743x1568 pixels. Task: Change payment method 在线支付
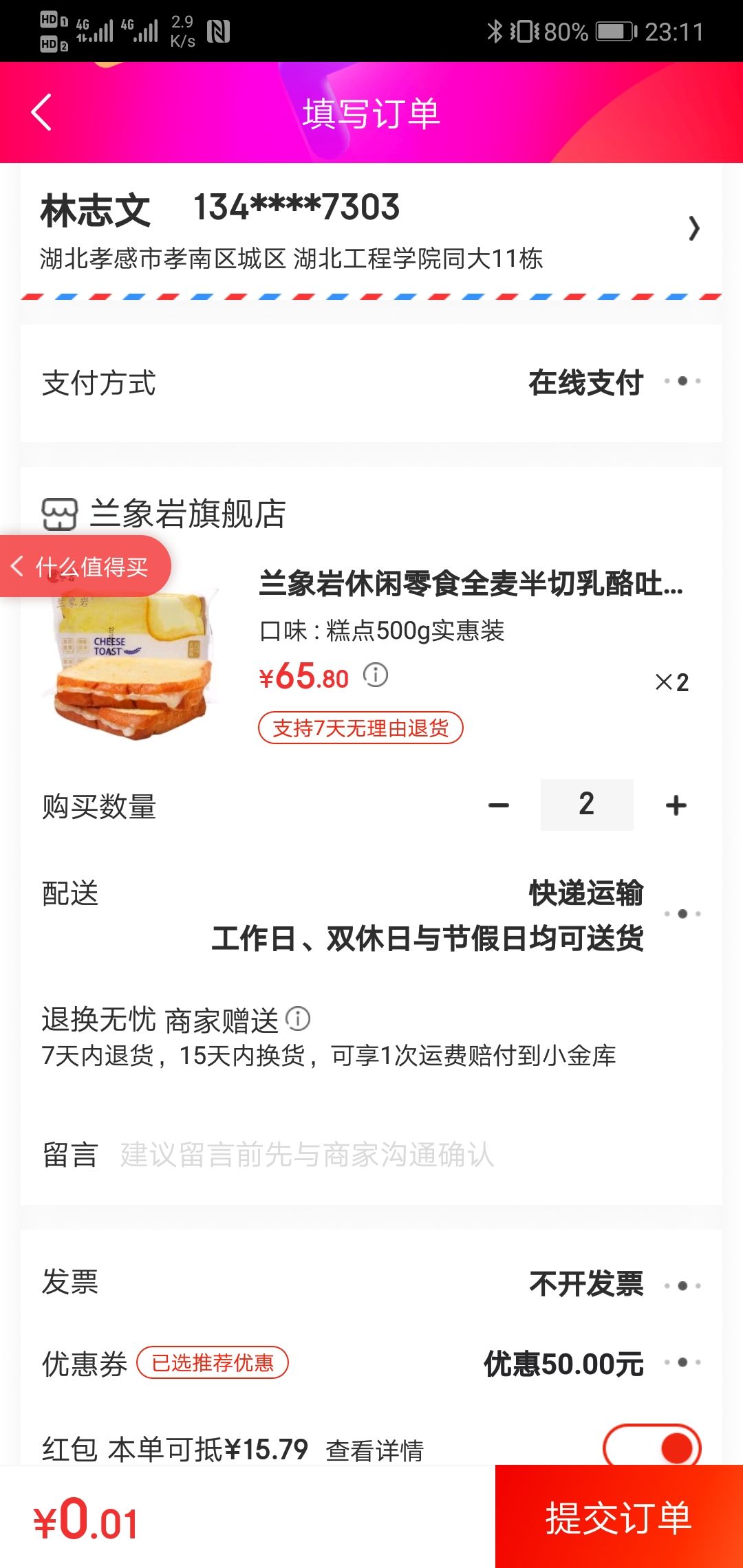click(612, 382)
